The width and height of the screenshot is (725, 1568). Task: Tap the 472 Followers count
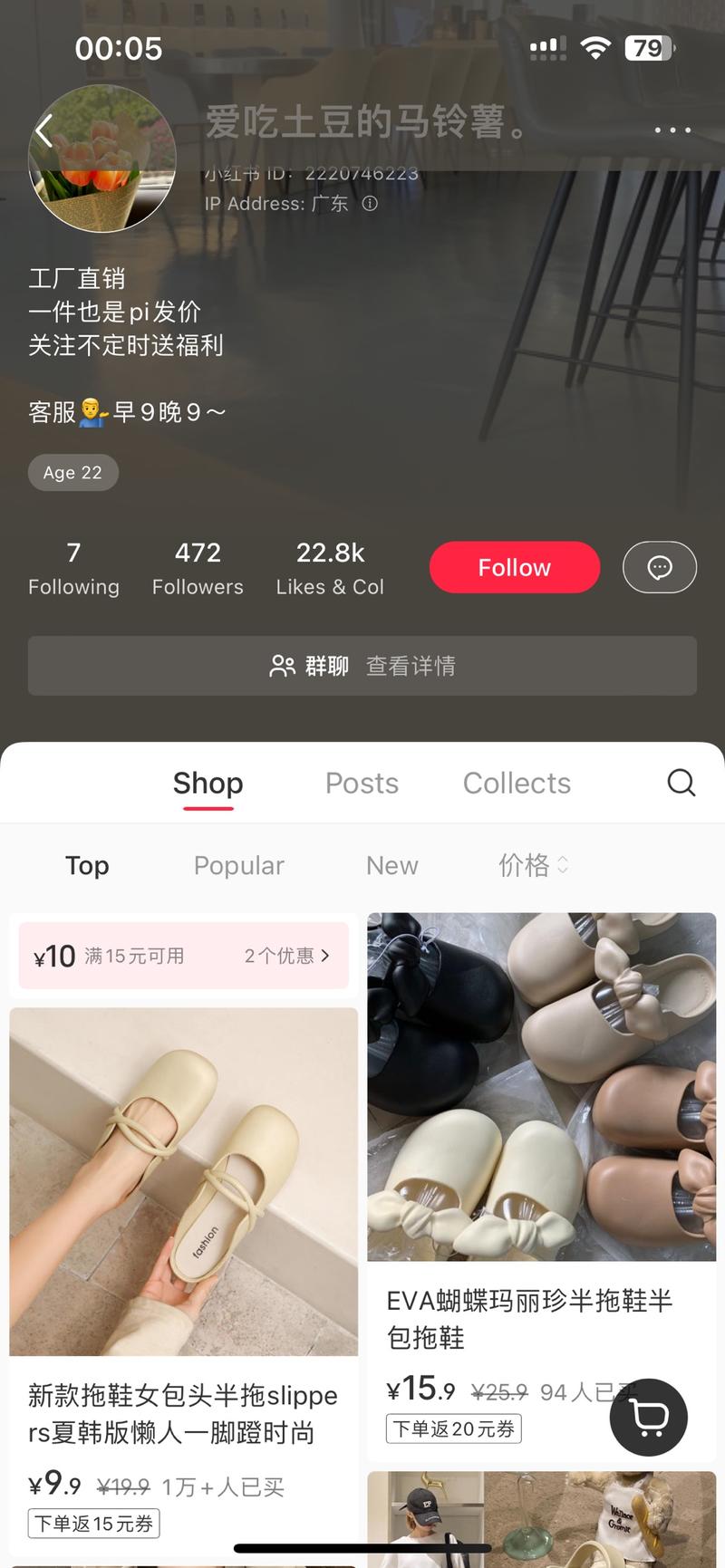198,567
